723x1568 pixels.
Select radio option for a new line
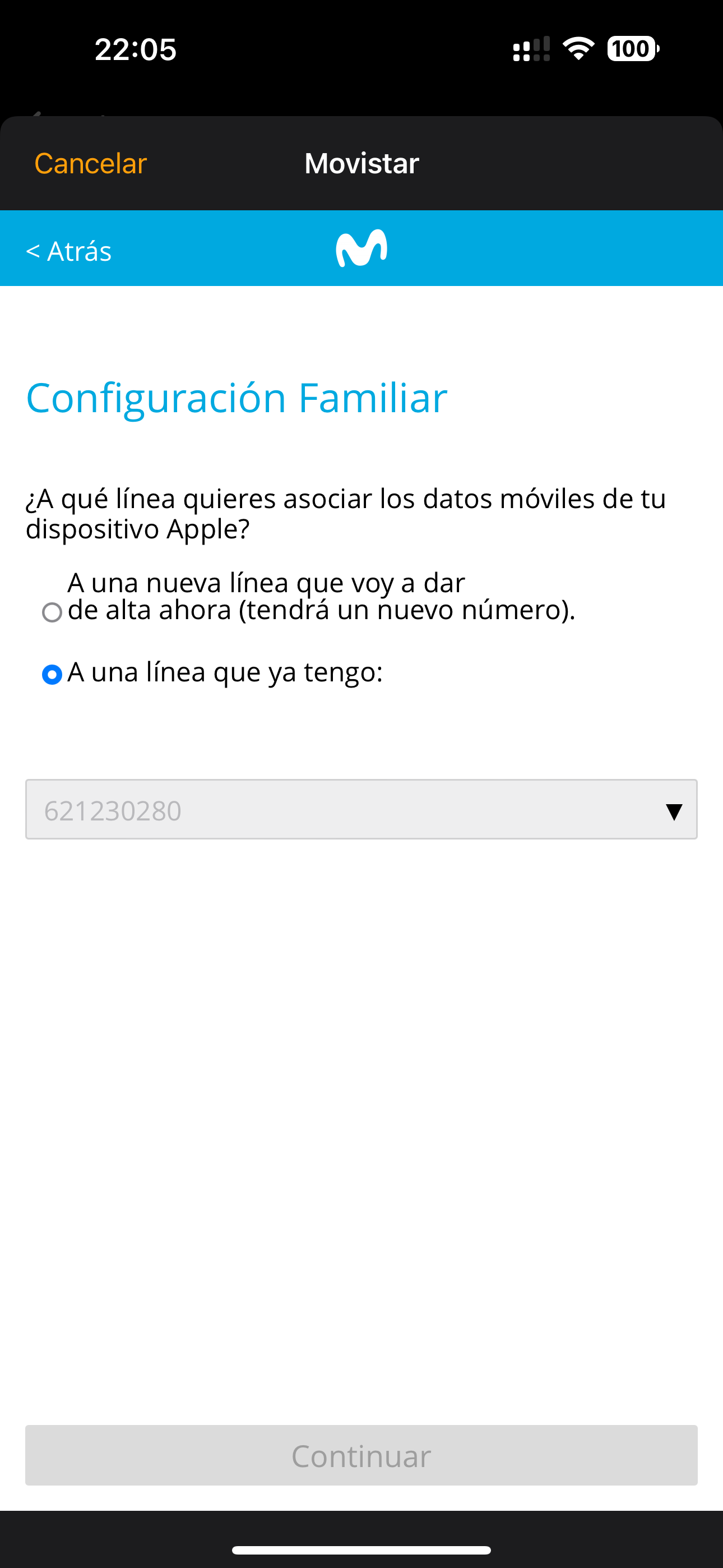[52, 613]
